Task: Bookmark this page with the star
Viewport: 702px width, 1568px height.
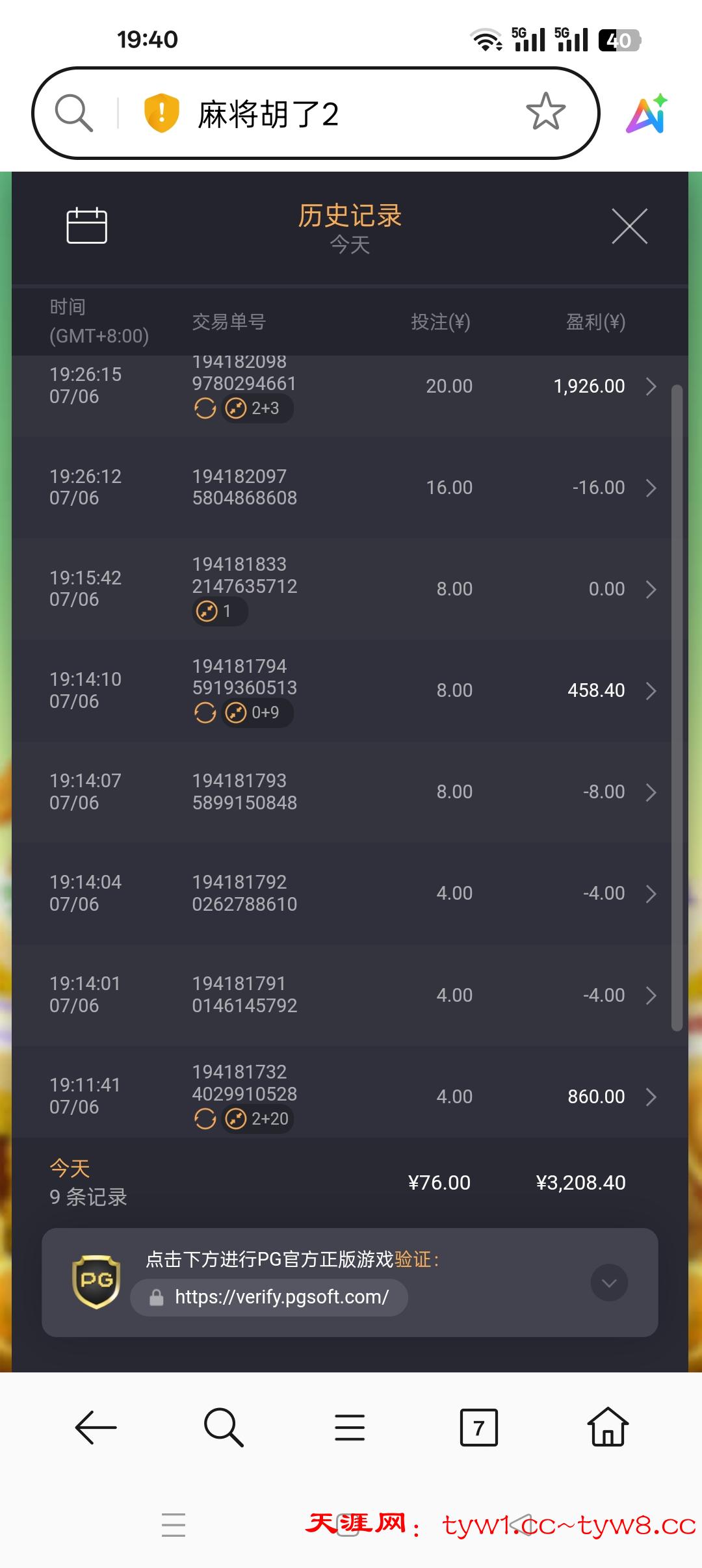Action: point(545,112)
